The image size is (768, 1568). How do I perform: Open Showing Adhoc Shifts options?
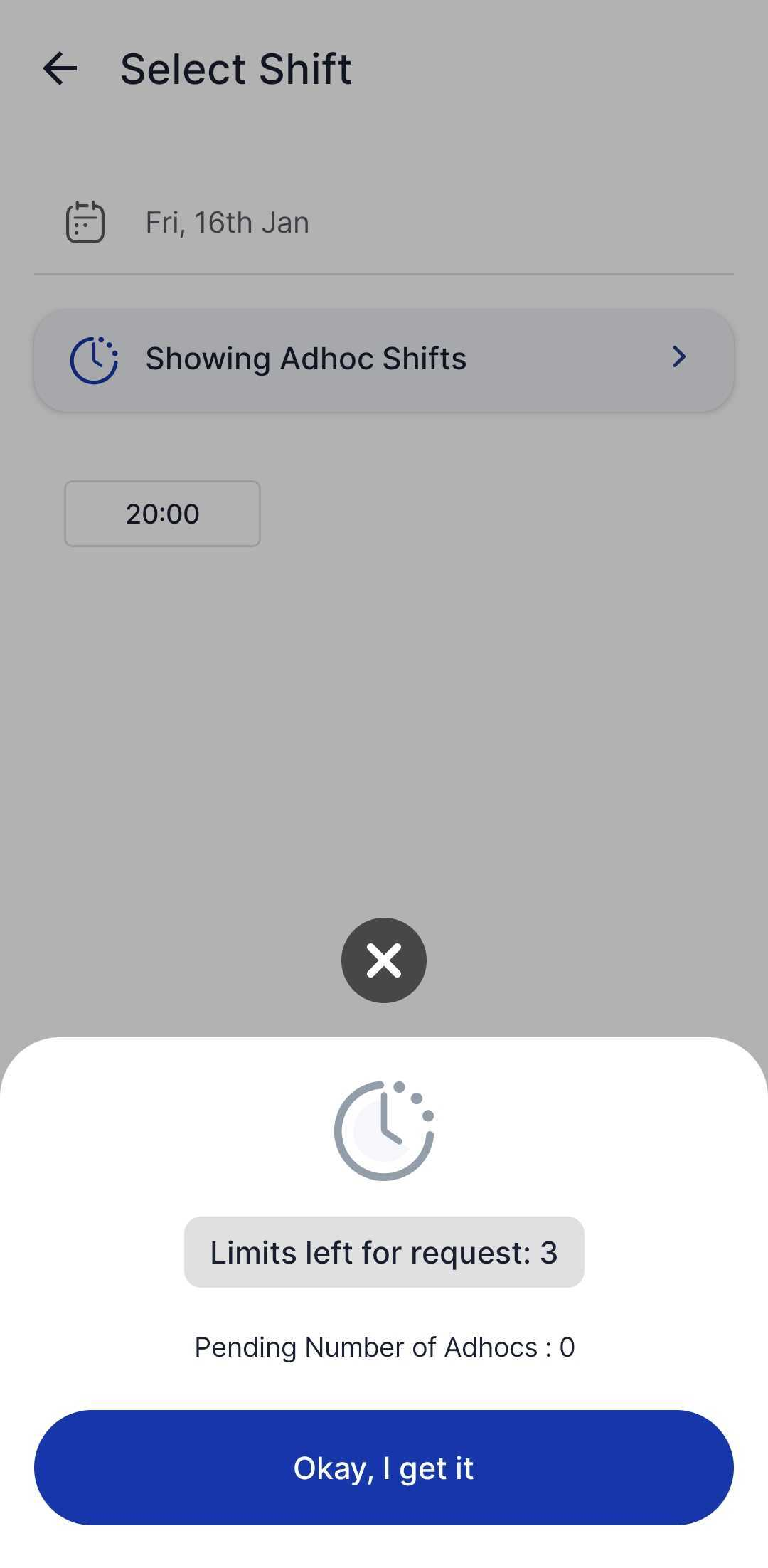384,359
